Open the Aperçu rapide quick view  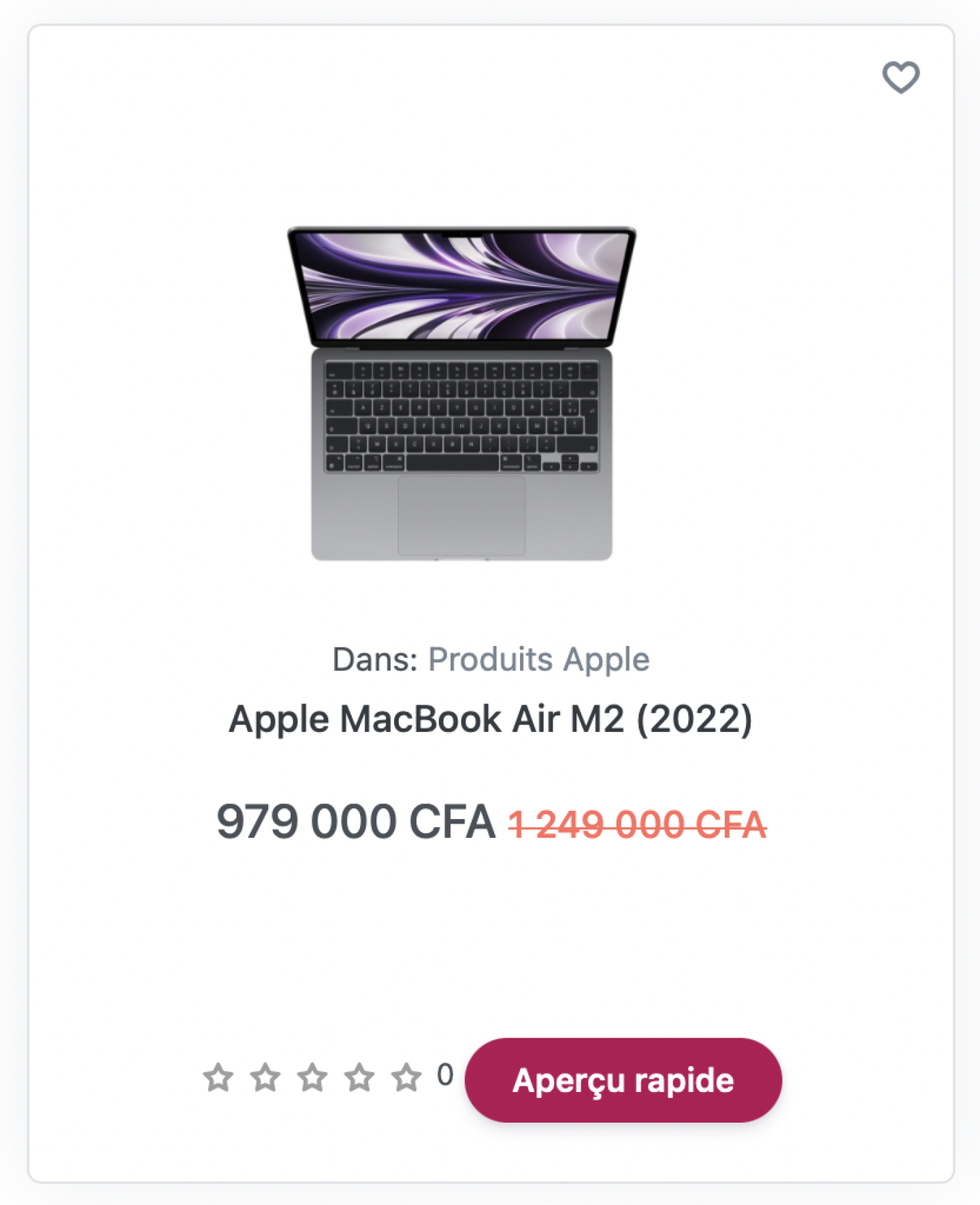623,1080
